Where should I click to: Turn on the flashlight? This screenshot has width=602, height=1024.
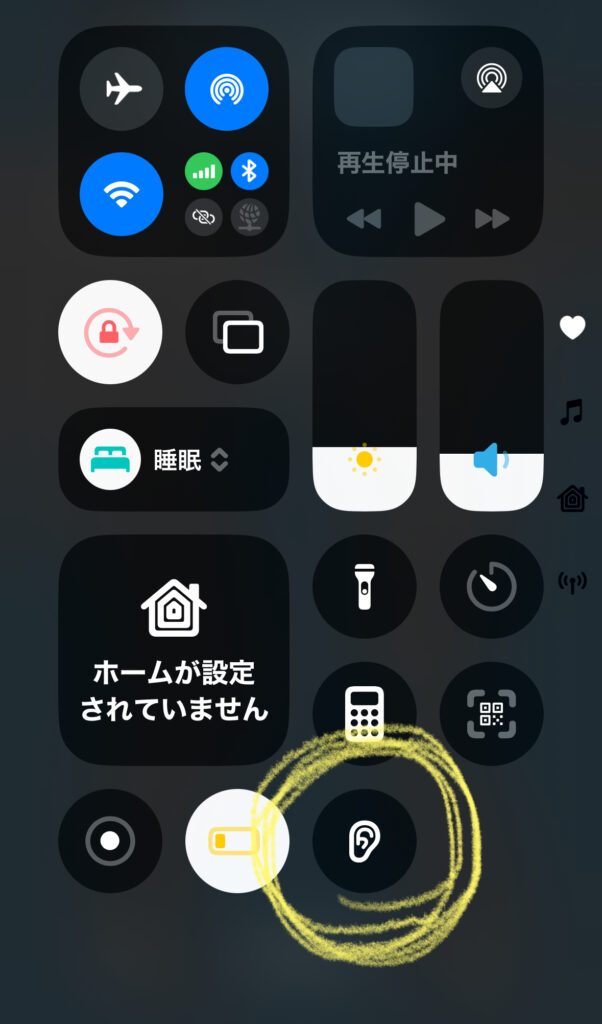pyautogui.click(x=364, y=586)
